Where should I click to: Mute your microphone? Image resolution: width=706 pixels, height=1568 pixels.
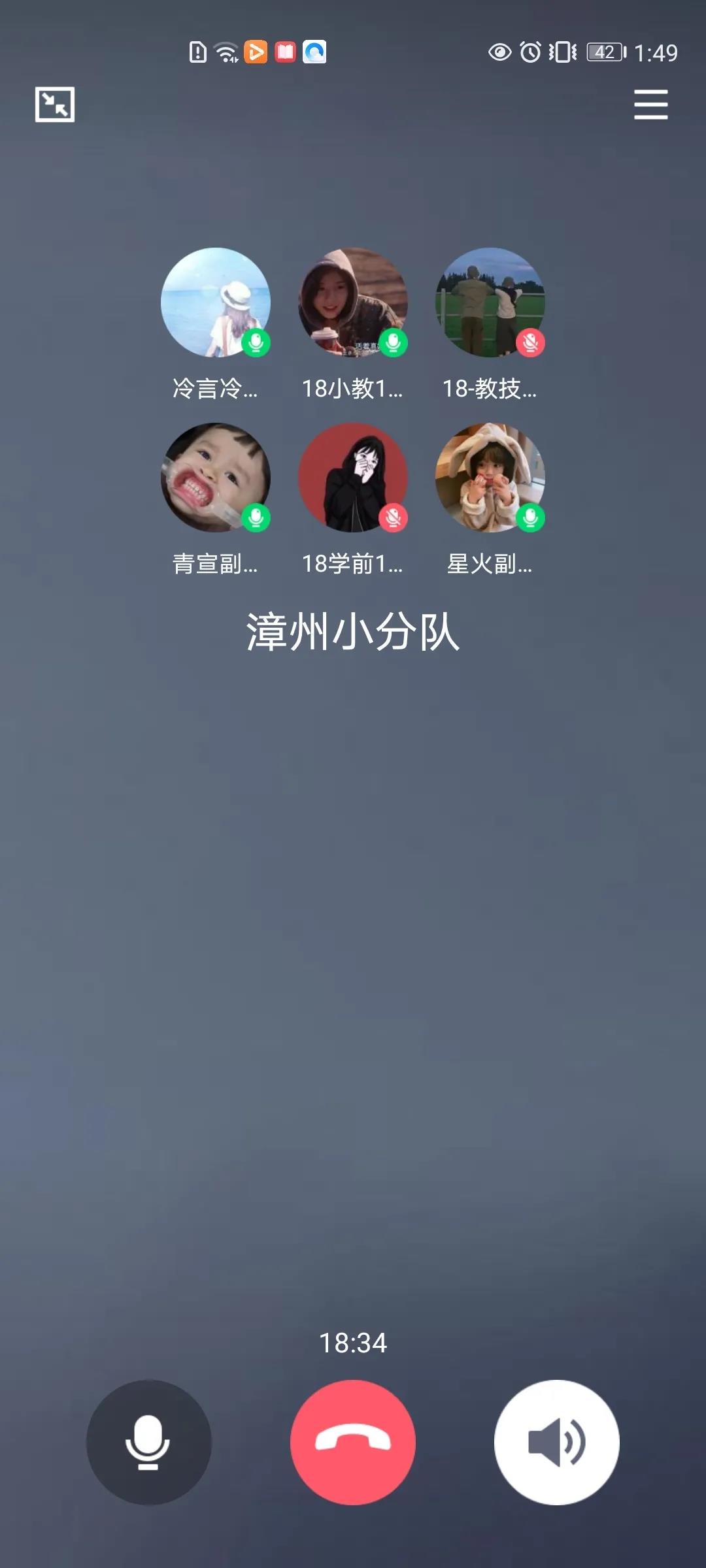(x=148, y=1442)
